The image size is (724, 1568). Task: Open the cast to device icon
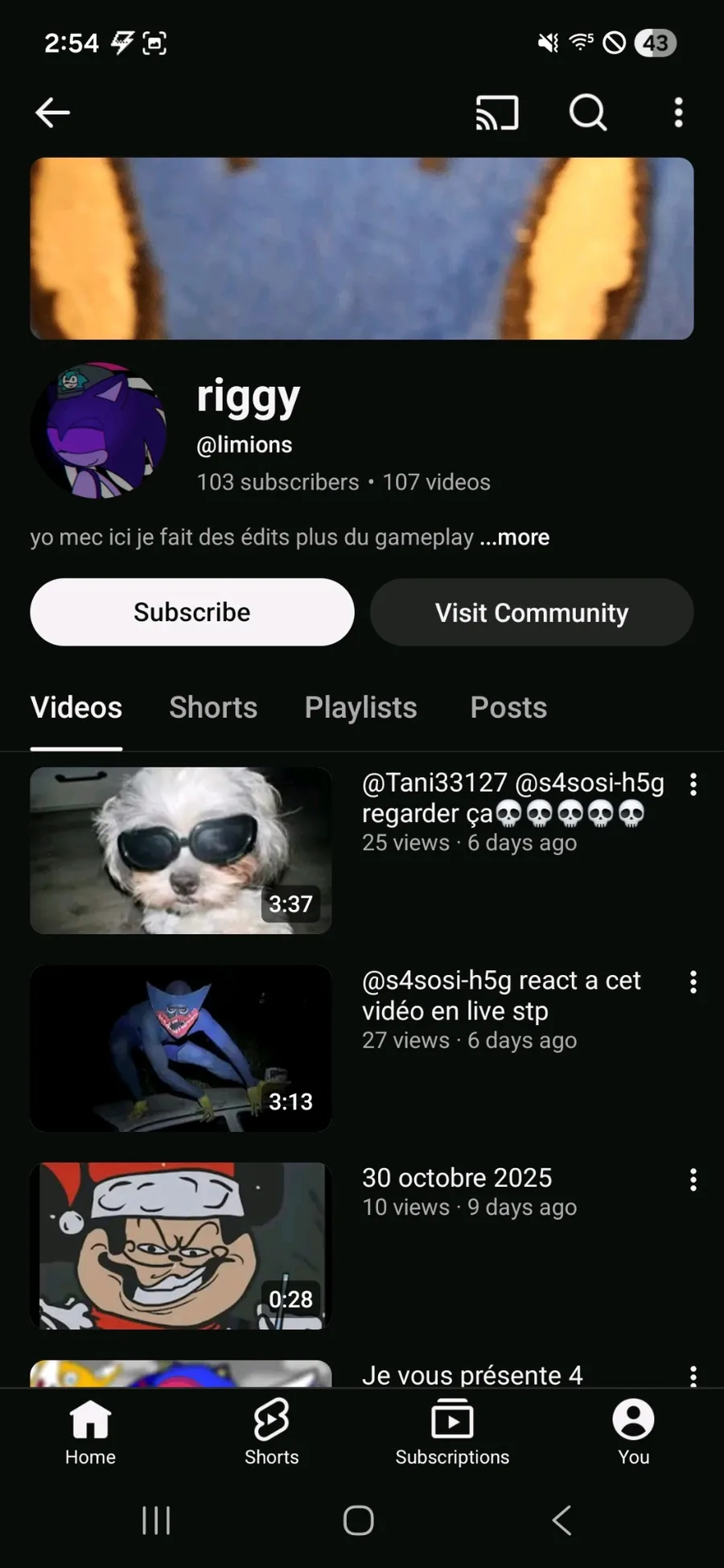[x=497, y=113]
